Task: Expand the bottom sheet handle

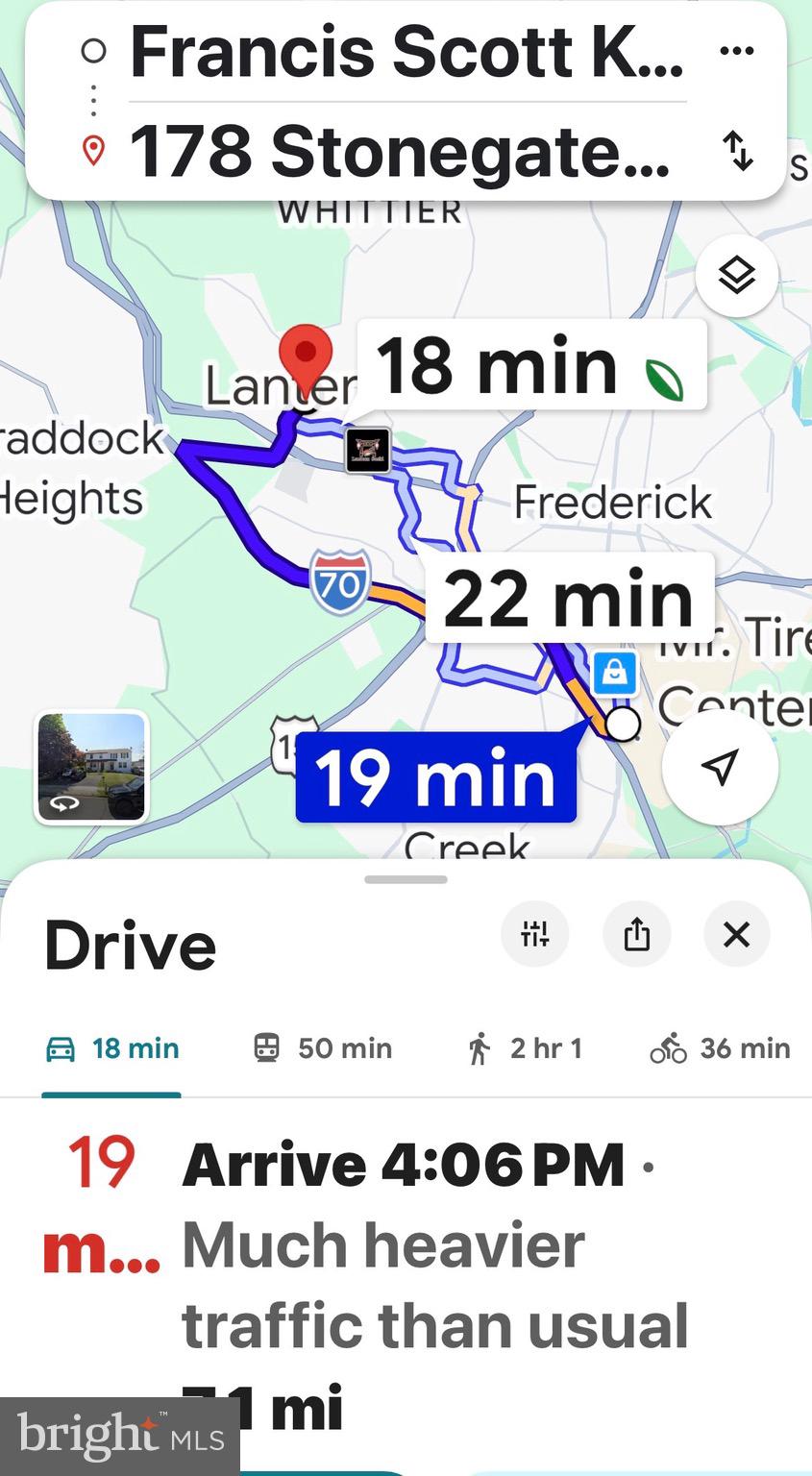Action: (x=406, y=878)
